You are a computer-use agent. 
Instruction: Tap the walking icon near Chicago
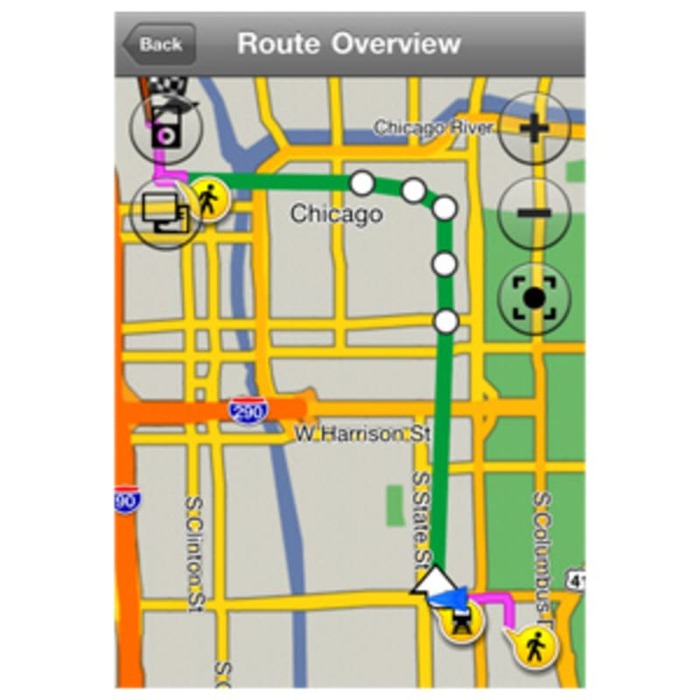210,199
